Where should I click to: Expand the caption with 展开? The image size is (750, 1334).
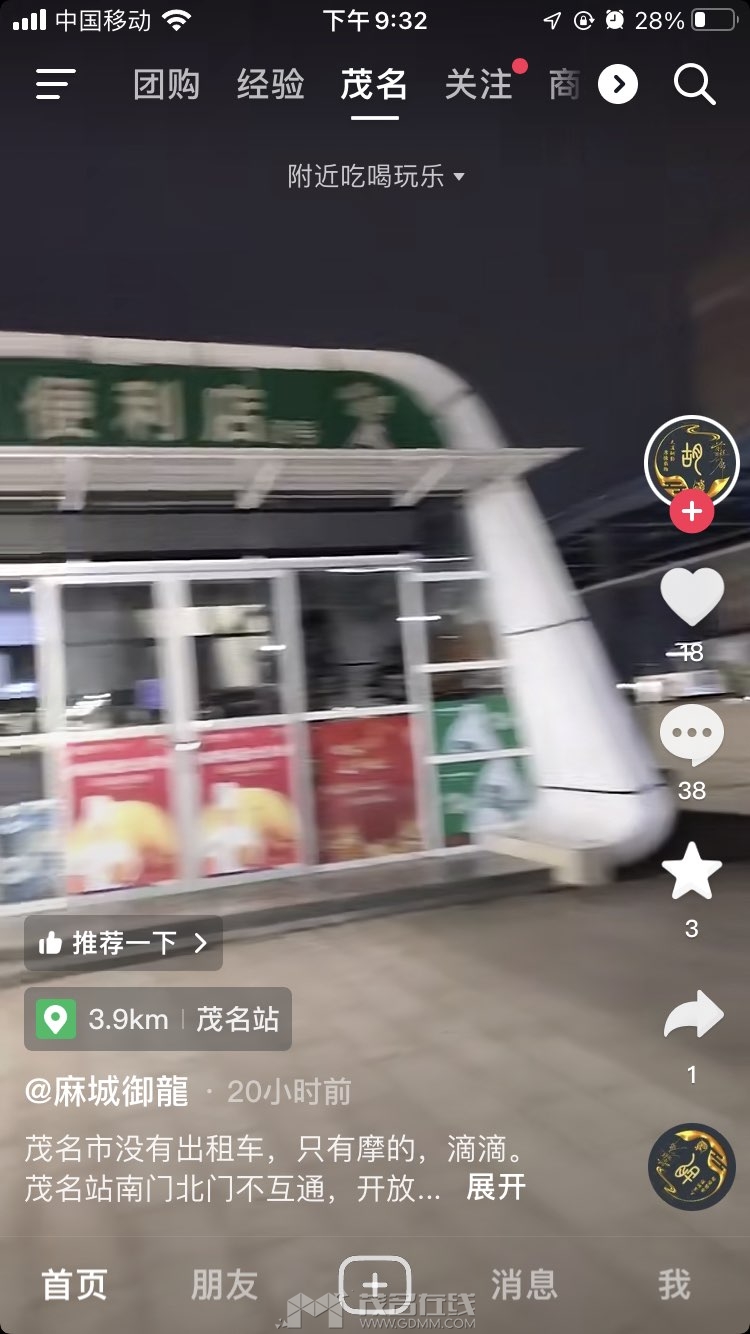(495, 1187)
